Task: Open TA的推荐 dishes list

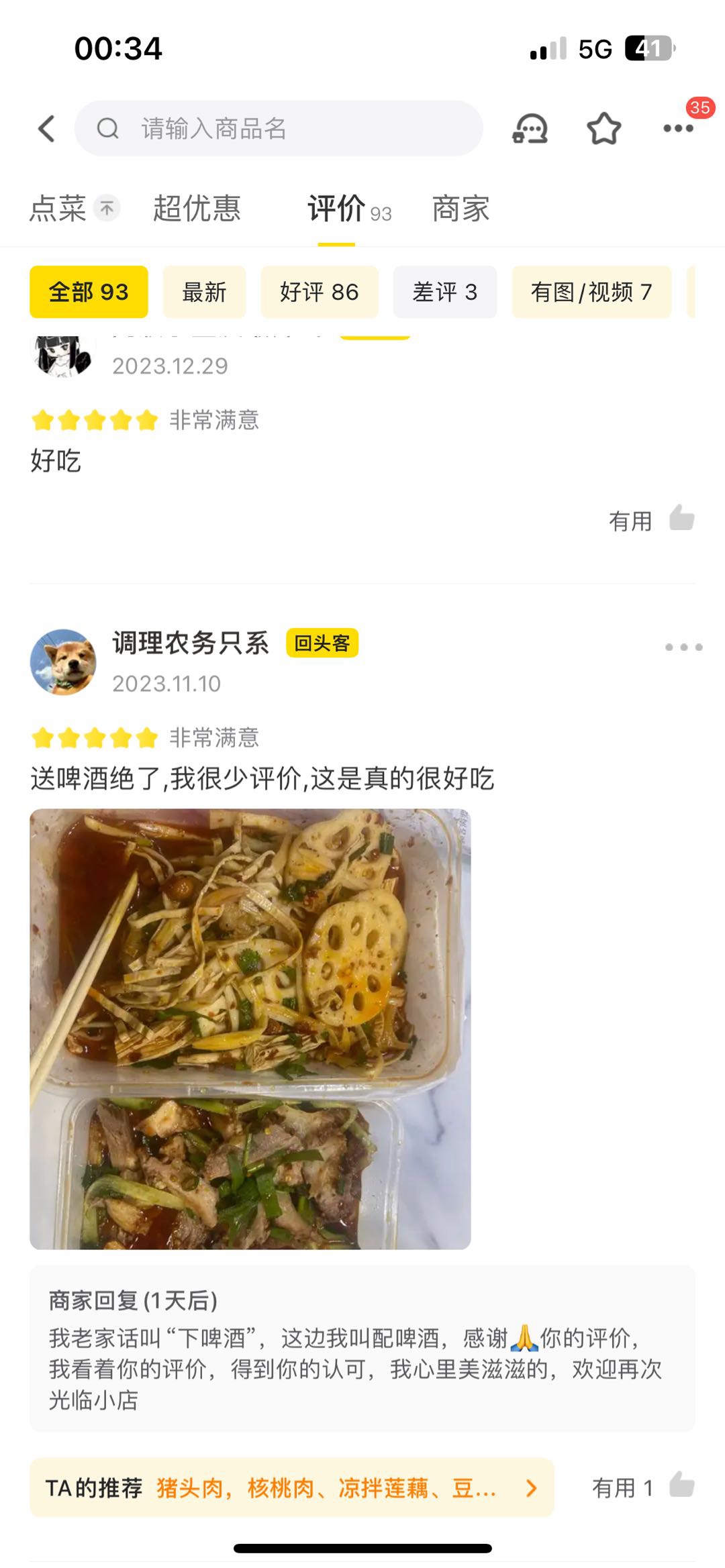Action: point(291,1487)
